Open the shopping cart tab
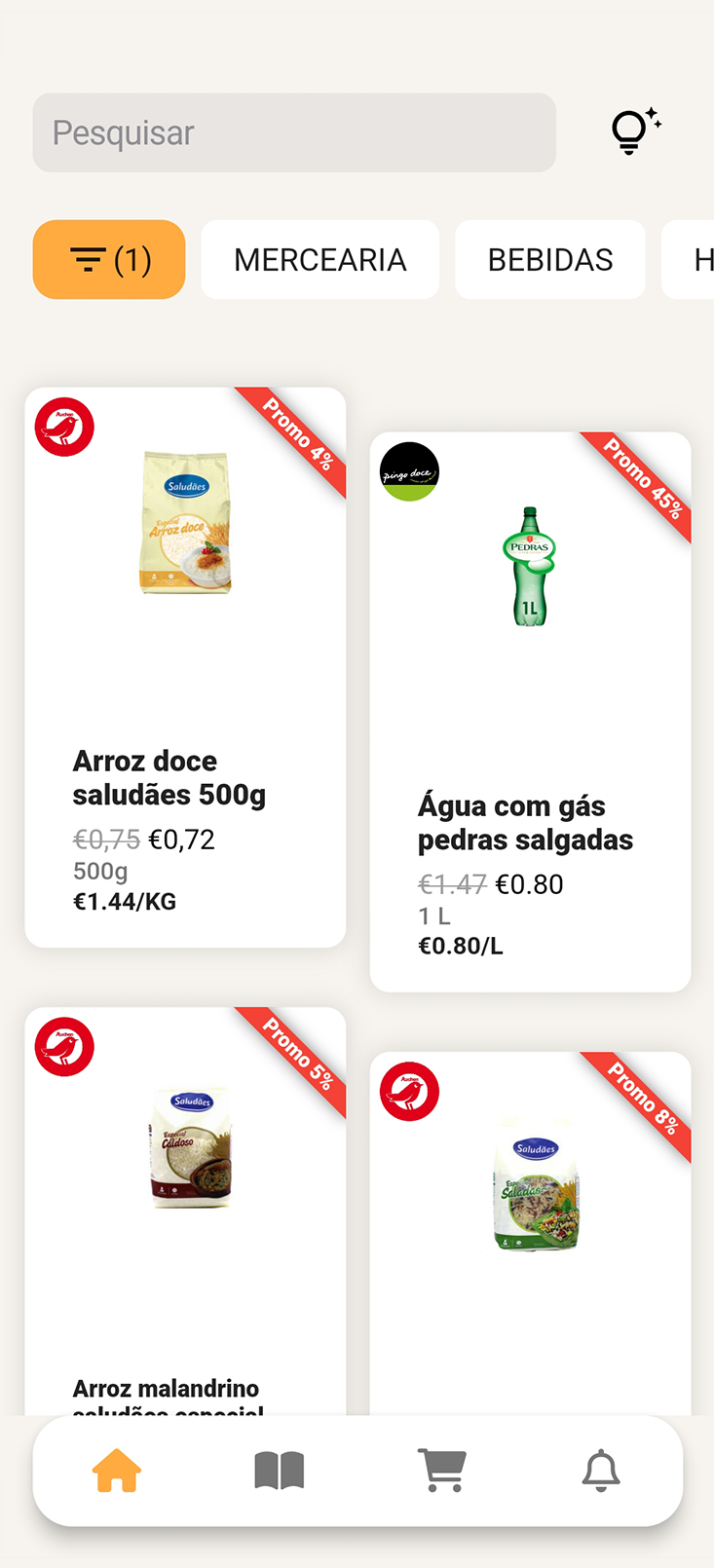 coord(442,1471)
